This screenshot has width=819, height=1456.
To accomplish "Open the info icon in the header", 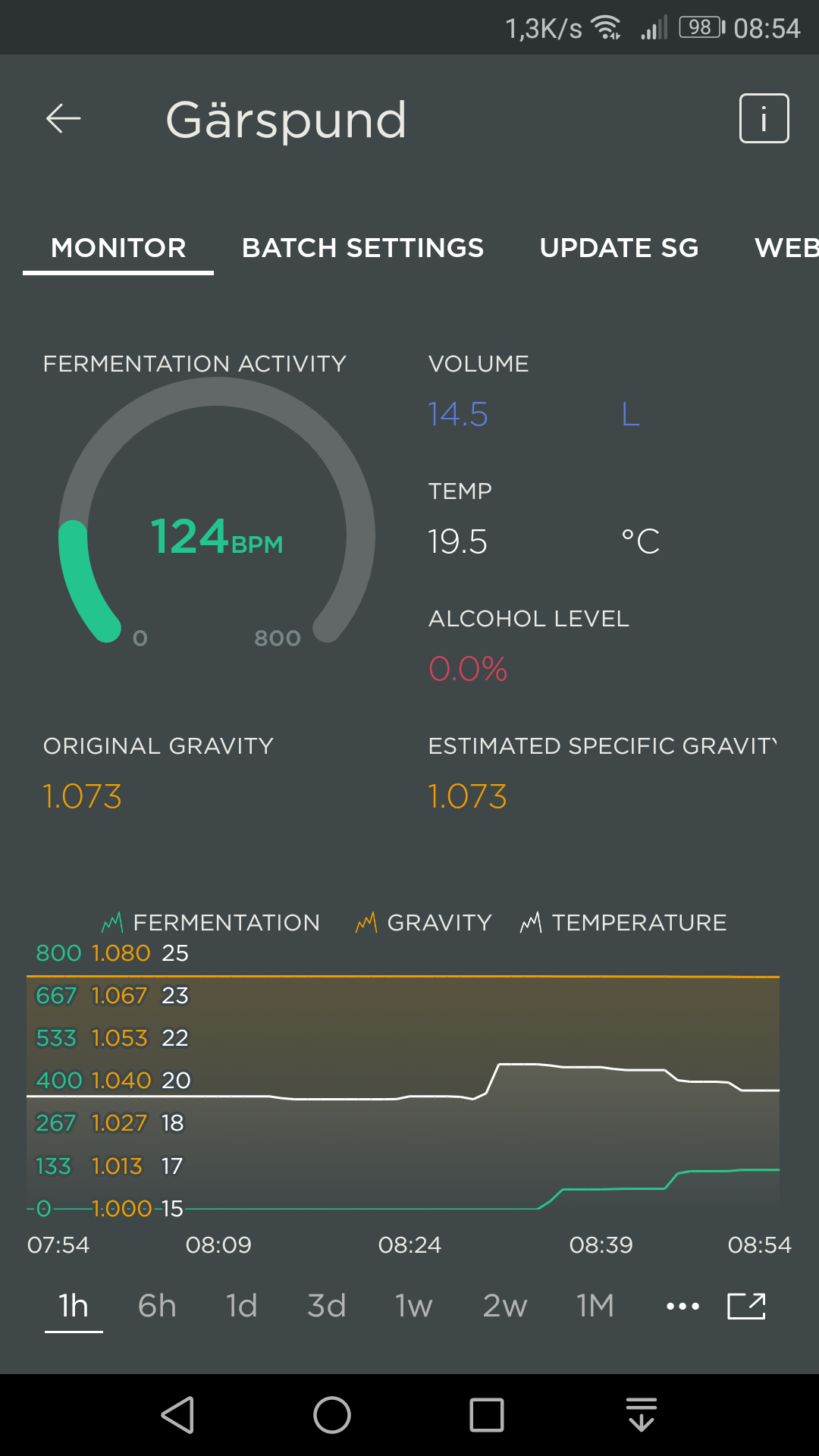I will pyautogui.click(x=764, y=119).
